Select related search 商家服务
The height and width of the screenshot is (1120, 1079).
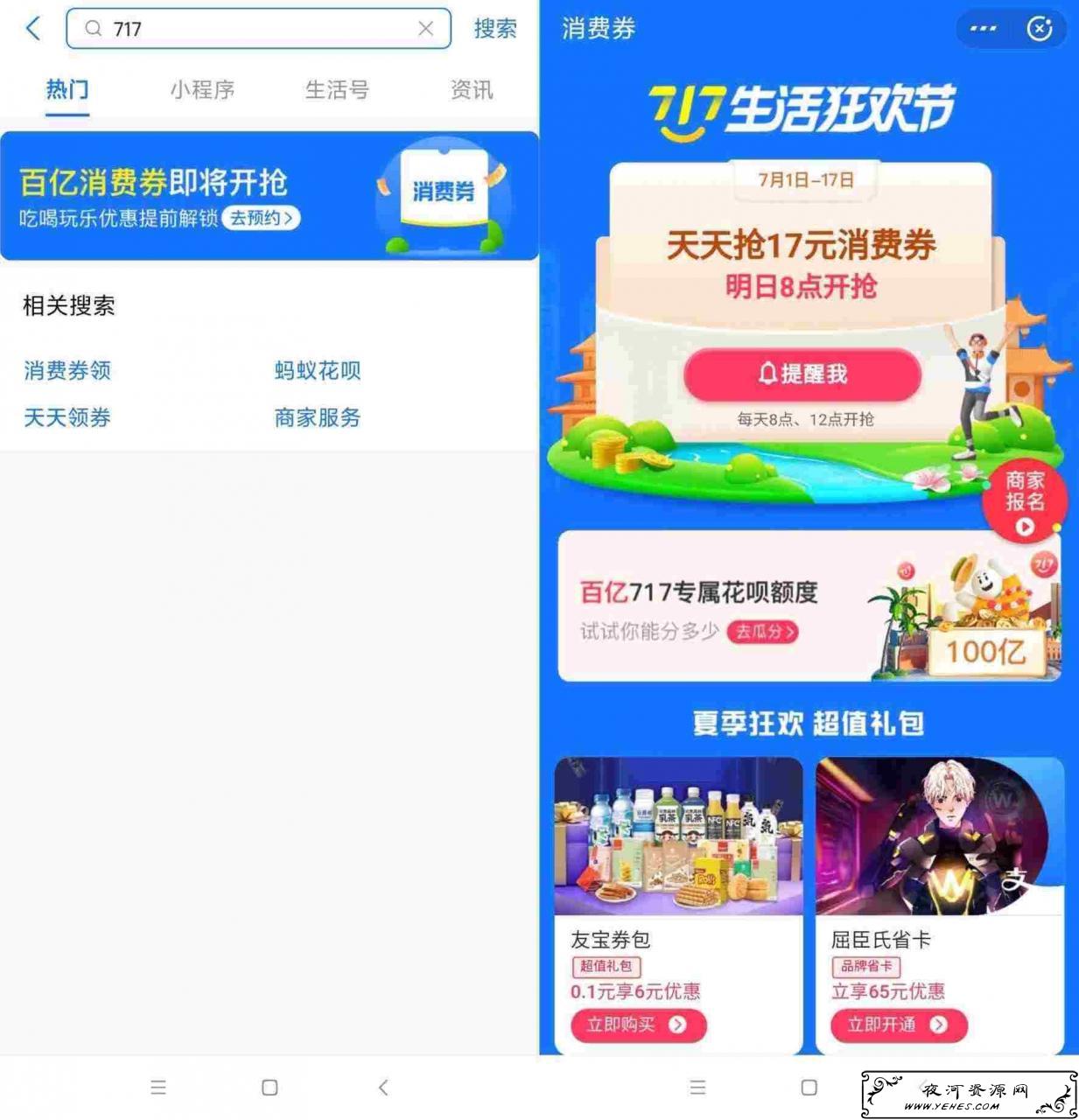pos(318,417)
